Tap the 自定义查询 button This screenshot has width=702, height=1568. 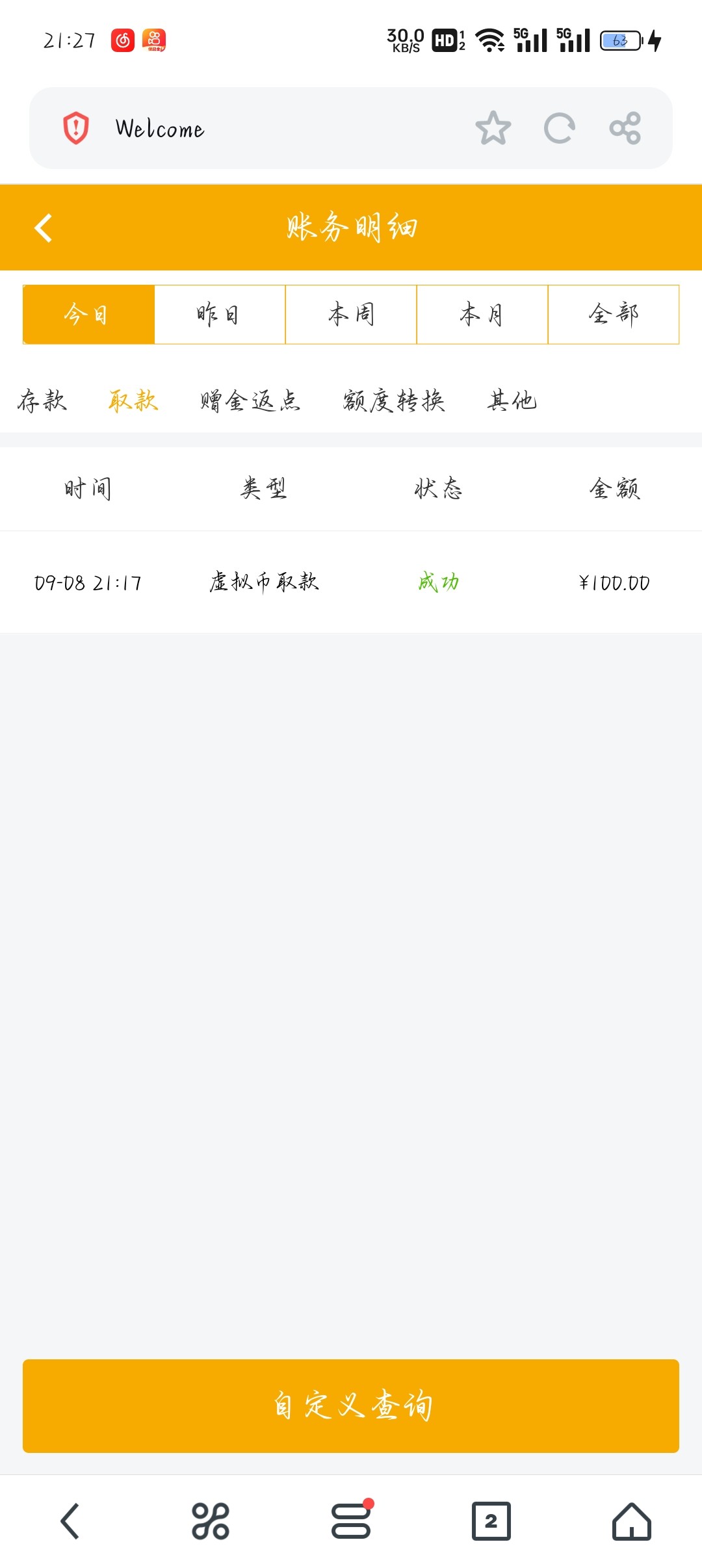(x=351, y=1405)
